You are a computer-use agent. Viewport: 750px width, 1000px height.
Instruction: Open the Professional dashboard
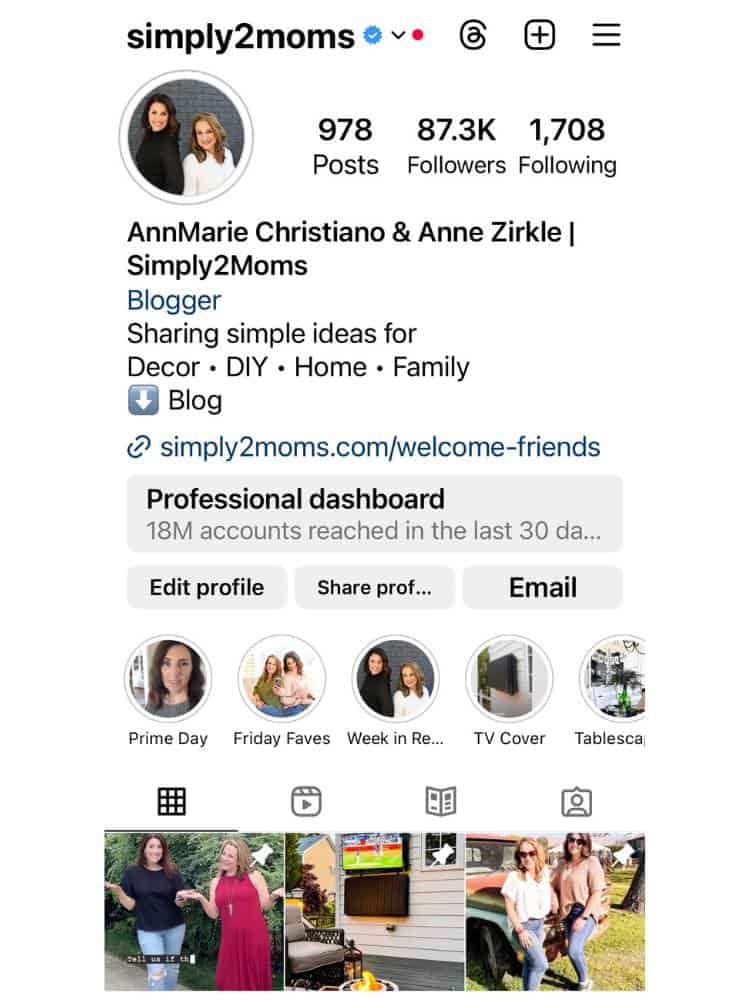pos(374,513)
